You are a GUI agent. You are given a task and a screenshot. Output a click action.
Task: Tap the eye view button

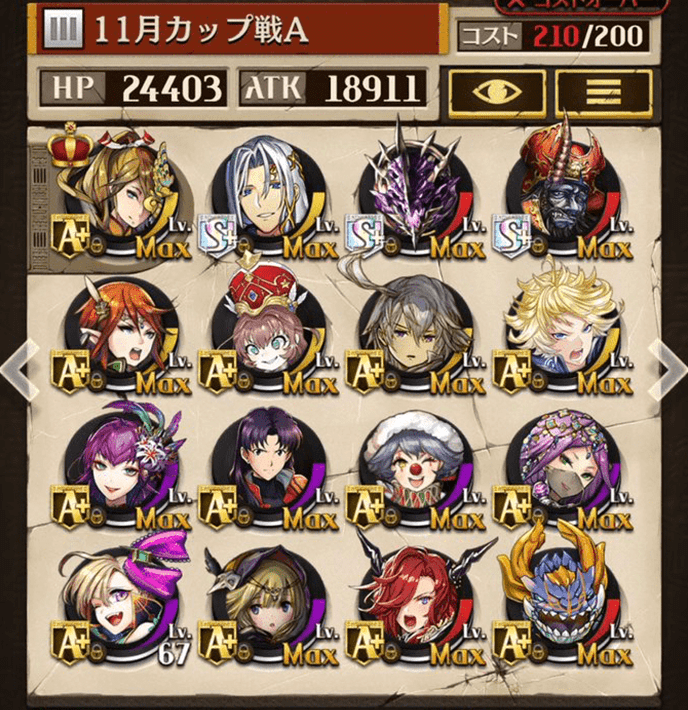495,90
